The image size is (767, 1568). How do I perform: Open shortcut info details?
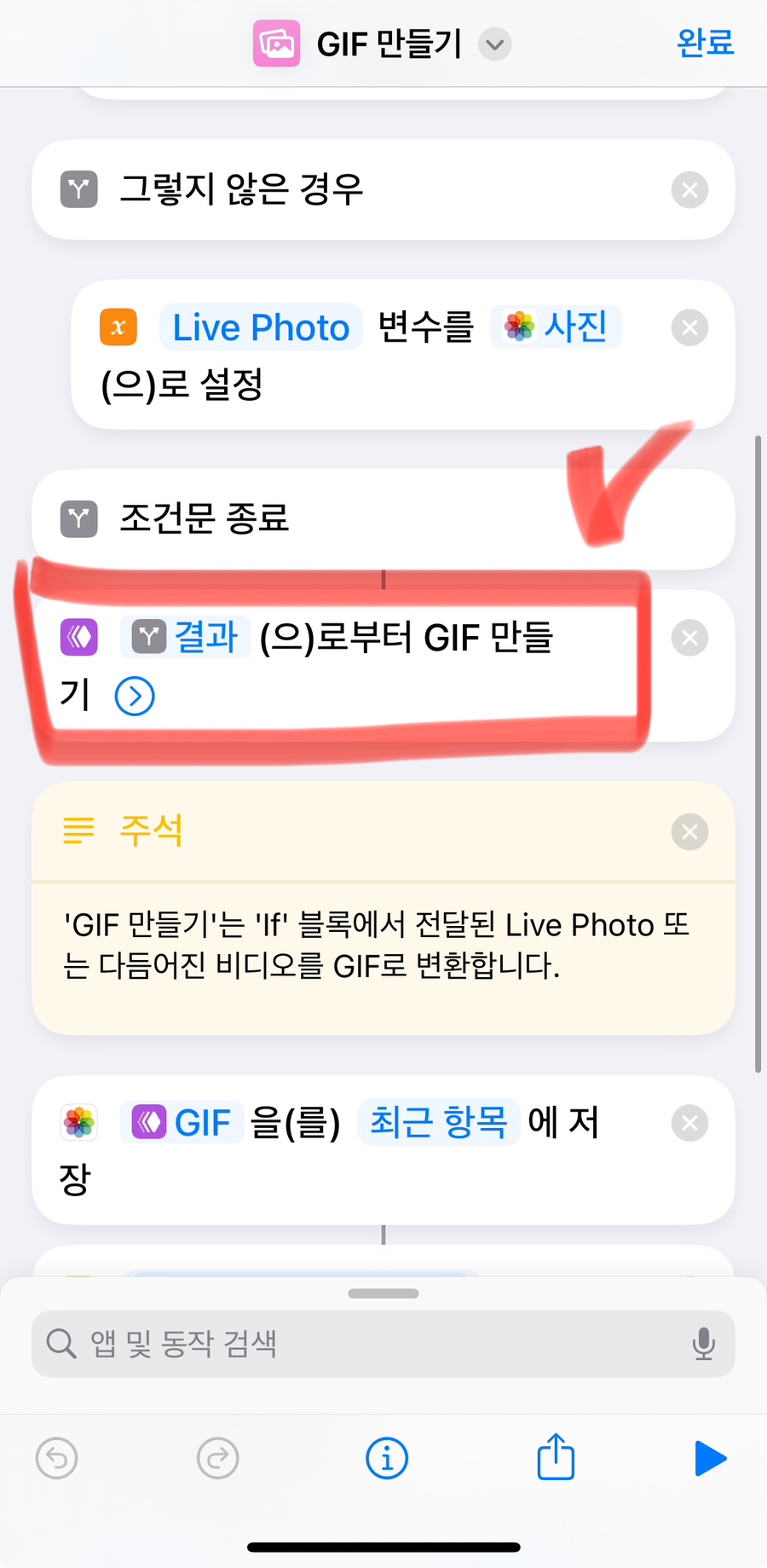pos(386,1458)
